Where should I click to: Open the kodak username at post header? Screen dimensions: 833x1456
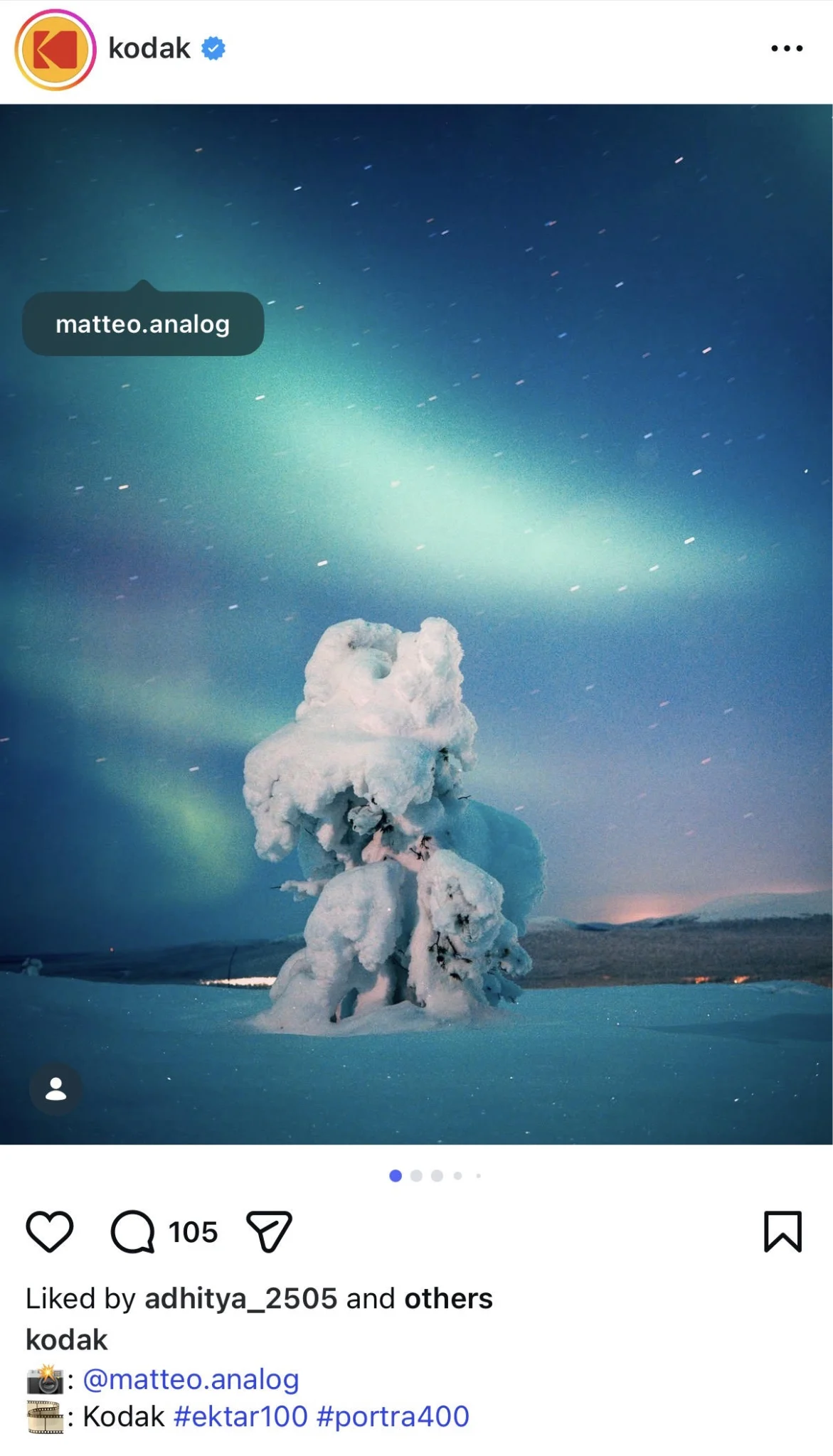click(x=149, y=48)
